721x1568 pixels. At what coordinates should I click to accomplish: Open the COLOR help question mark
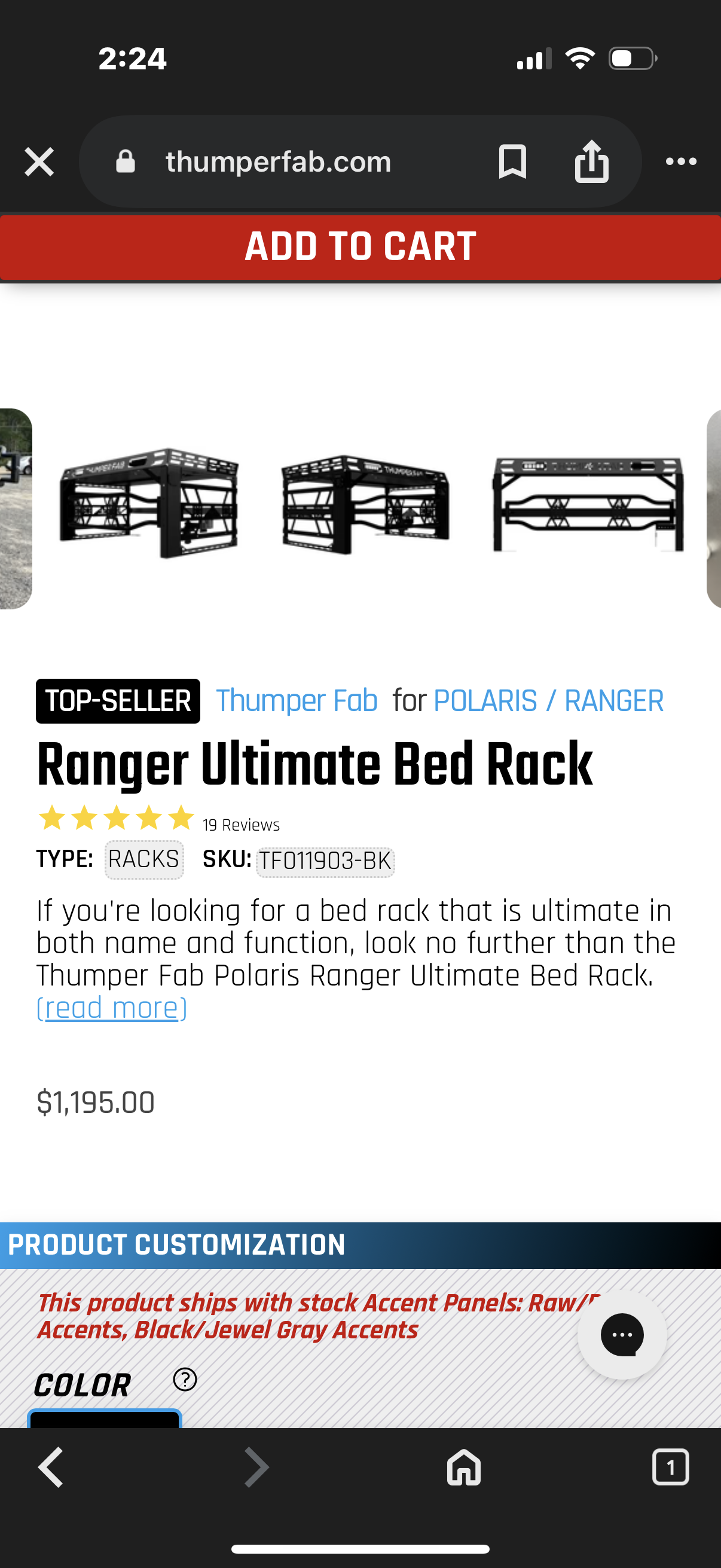[x=185, y=1379]
